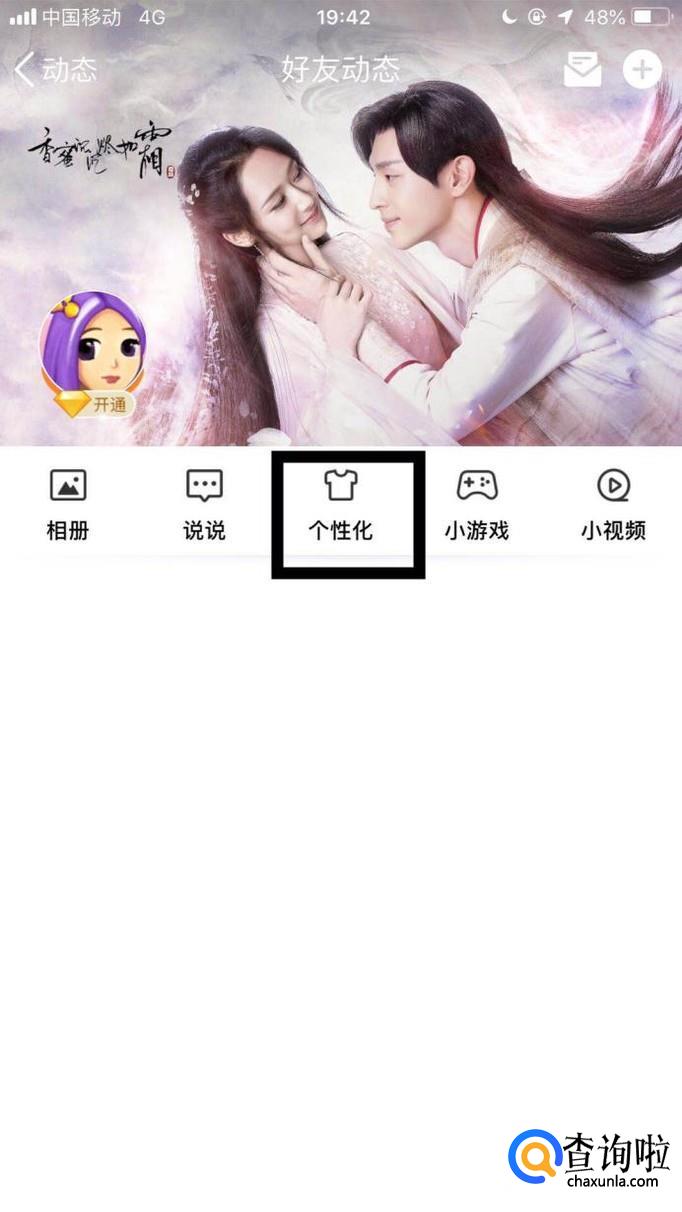This screenshot has height=1212, width=682.
Task: Go back to 动态
Action: pos(55,69)
